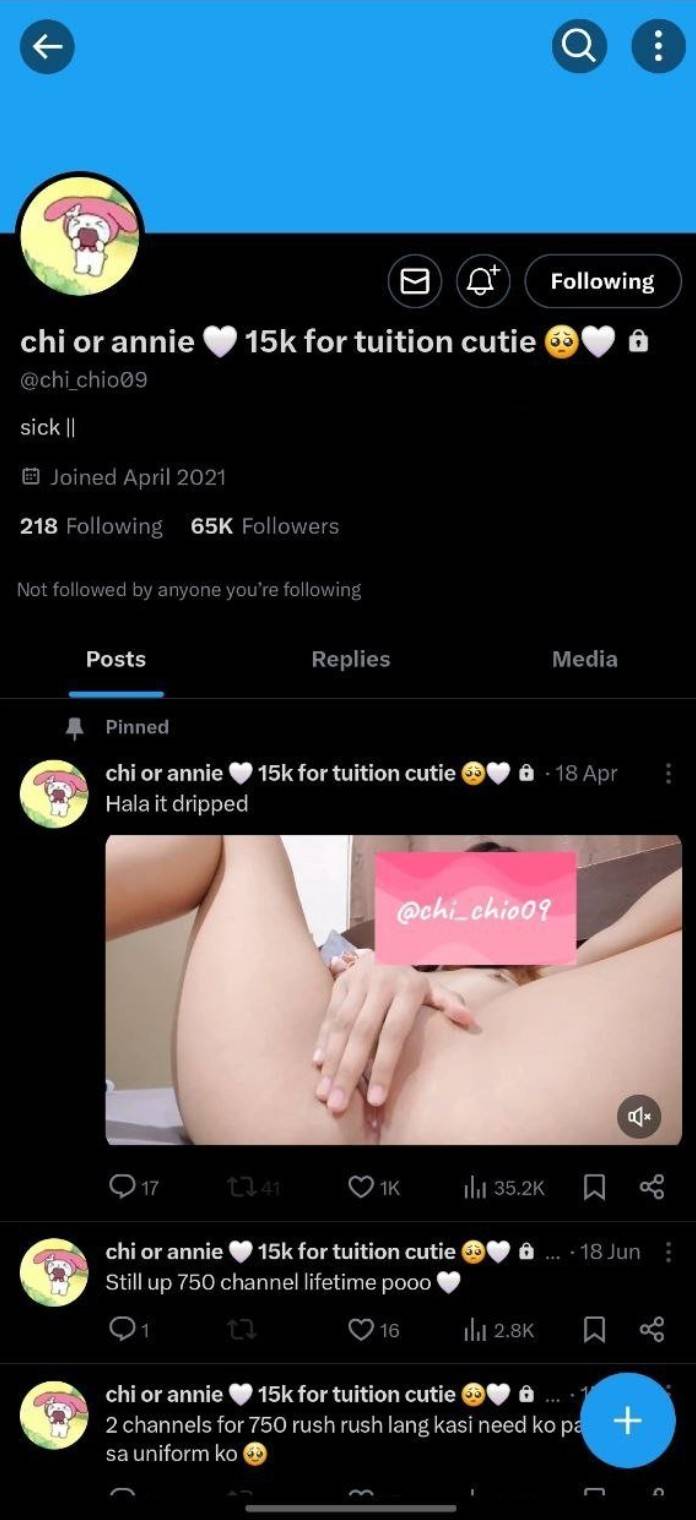696x1520 pixels.
Task: Tap the Following button
Action: (602, 282)
